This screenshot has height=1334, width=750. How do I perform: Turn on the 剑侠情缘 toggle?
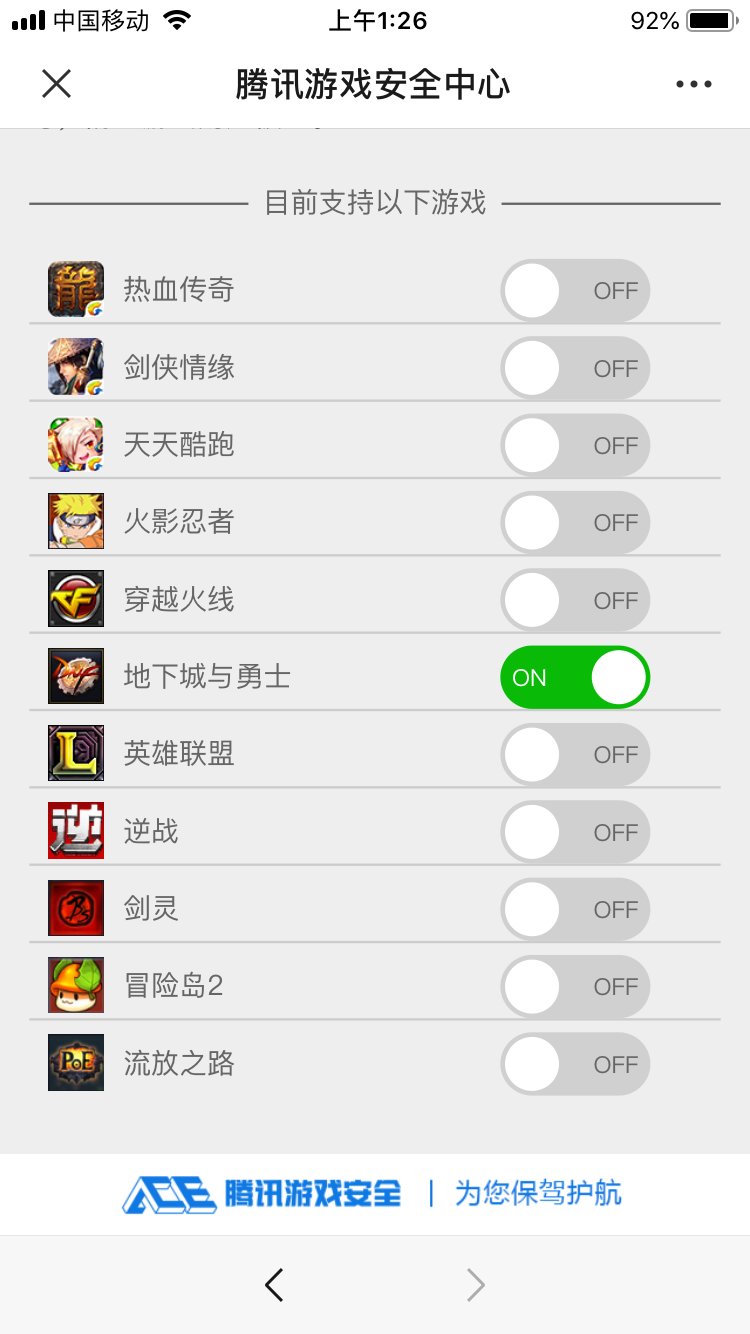(x=575, y=368)
